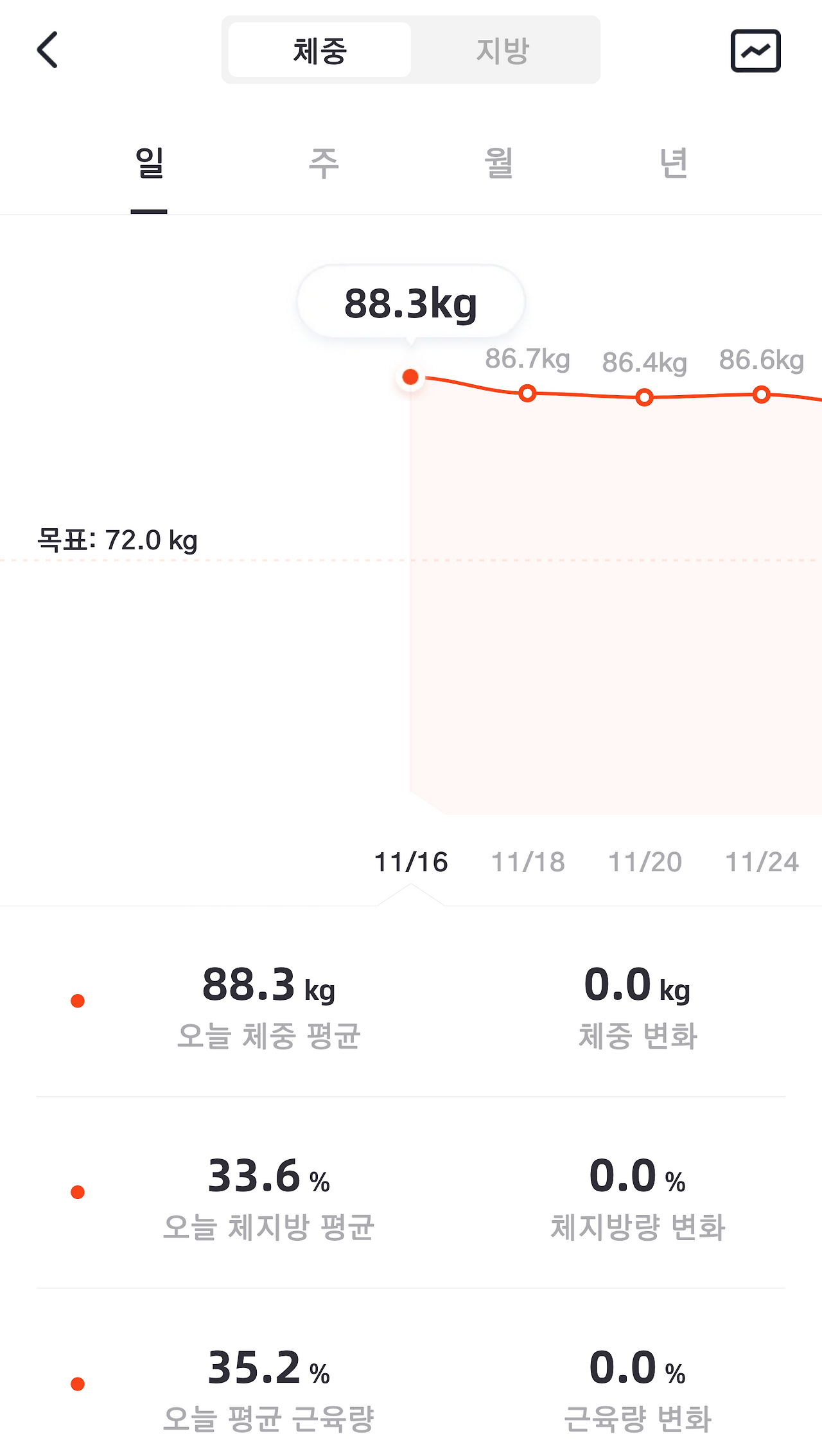Click the 86.7kg data point on the chart
Viewport: 822px width, 1456px height.
pyautogui.click(x=527, y=394)
